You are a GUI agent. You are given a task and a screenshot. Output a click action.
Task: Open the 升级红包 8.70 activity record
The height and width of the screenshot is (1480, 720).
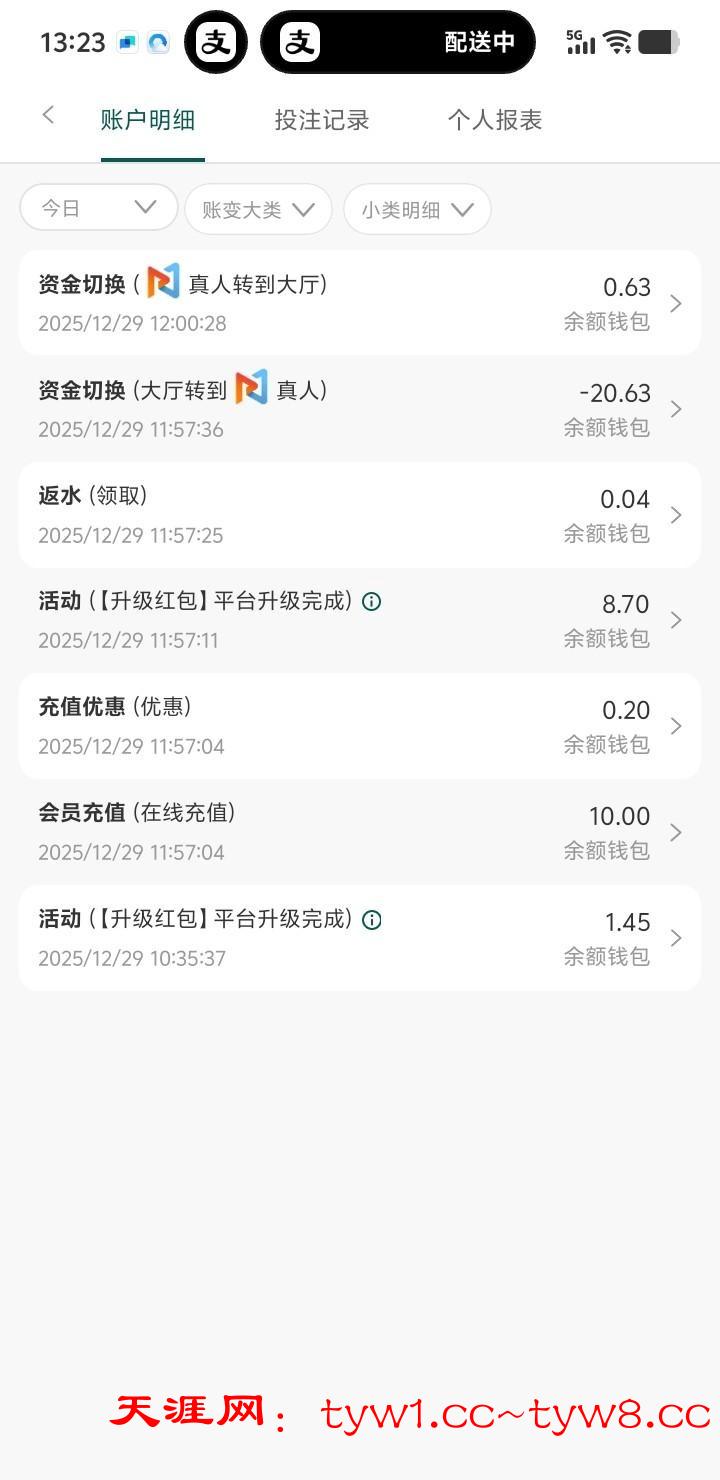(x=360, y=620)
